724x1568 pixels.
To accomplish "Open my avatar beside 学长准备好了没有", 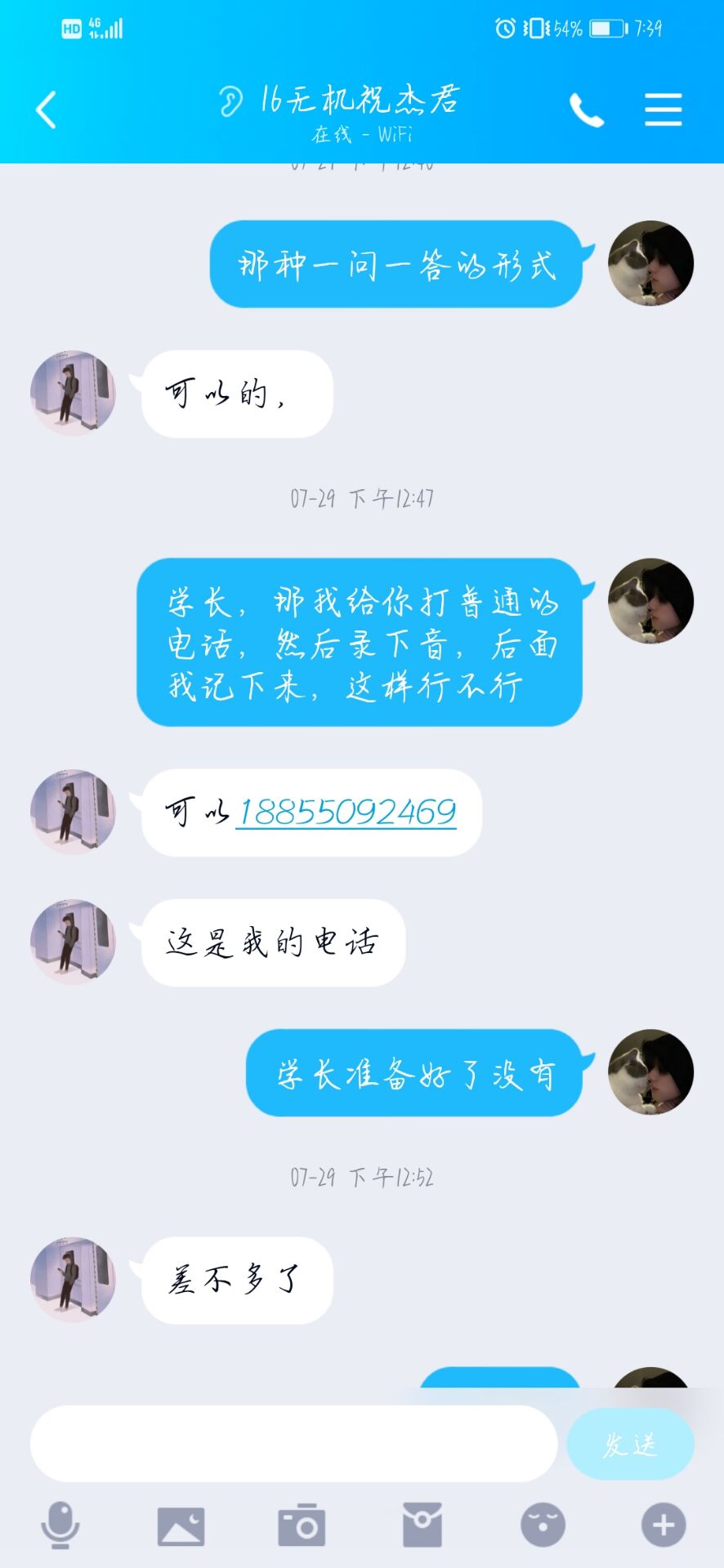I will pyautogui.click(x=650, y=1071).
